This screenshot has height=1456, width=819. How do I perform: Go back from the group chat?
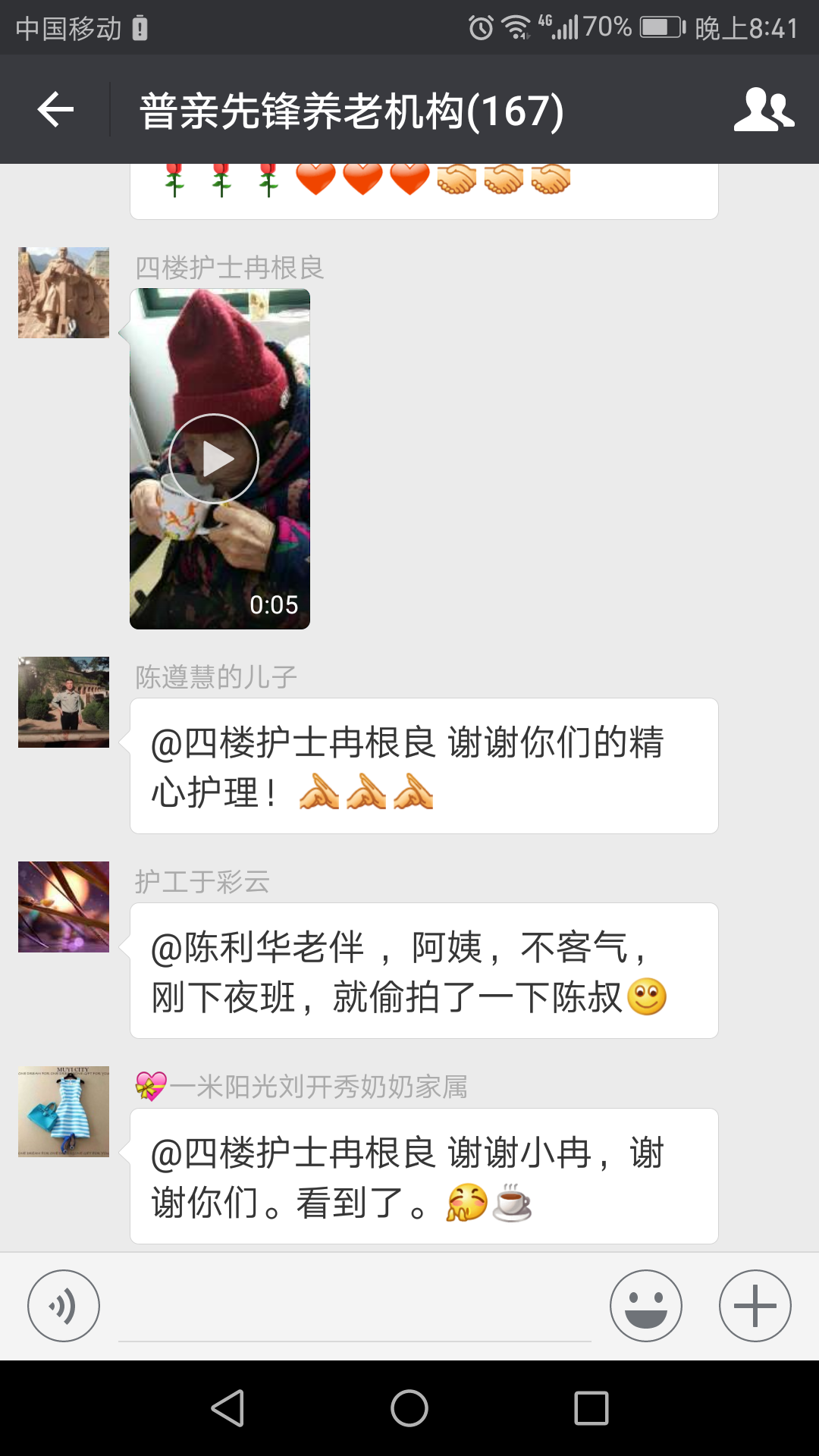tap(55, 110)
